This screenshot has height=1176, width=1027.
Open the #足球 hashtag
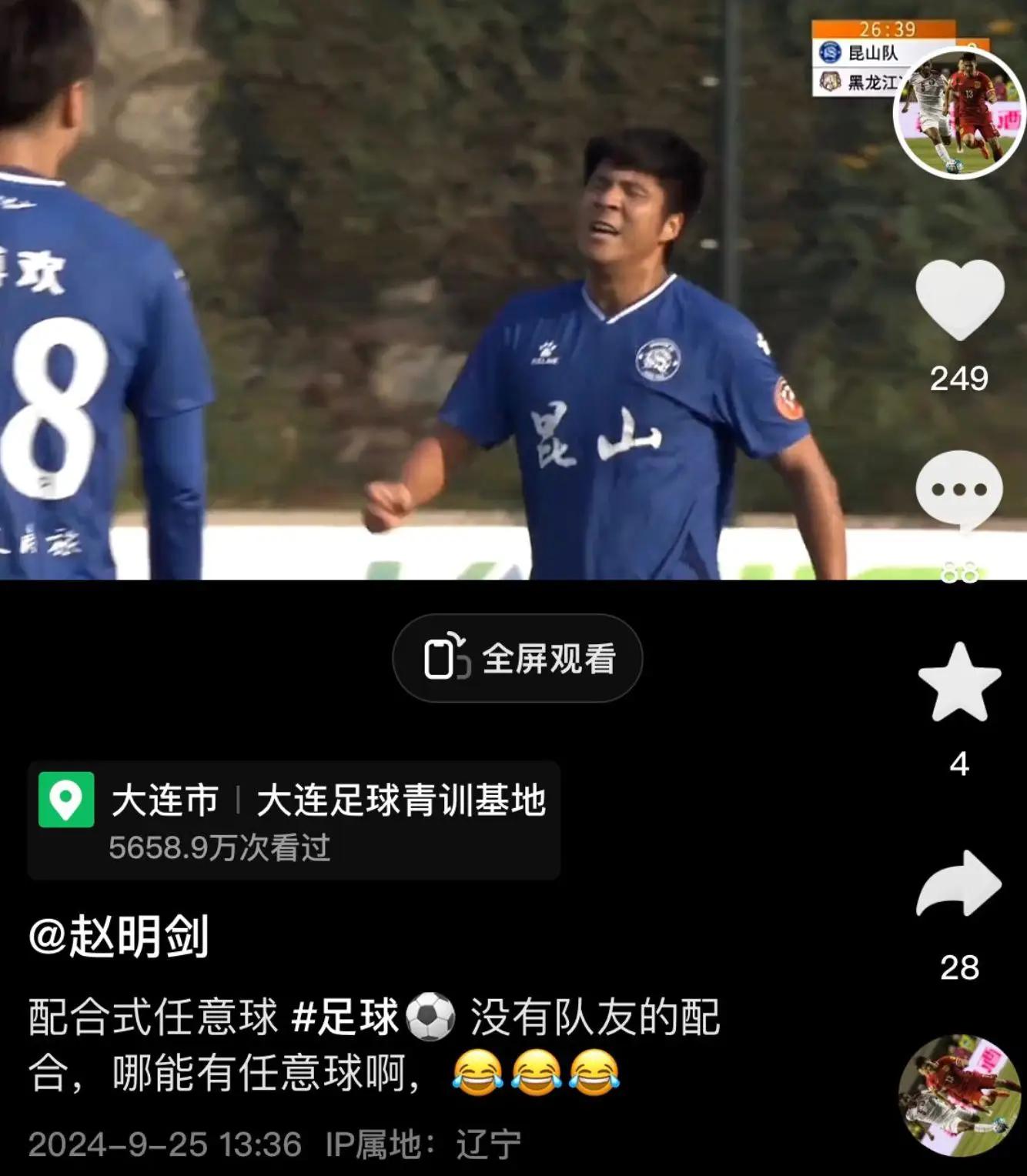(346, 1017)
